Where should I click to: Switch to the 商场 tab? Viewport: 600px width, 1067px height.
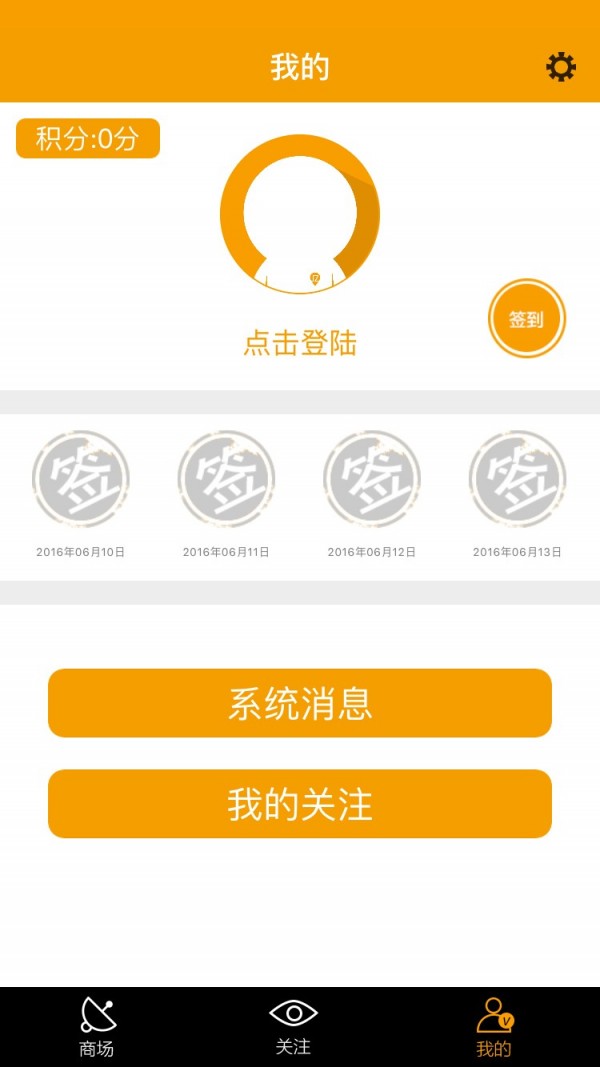point(97,1027)
